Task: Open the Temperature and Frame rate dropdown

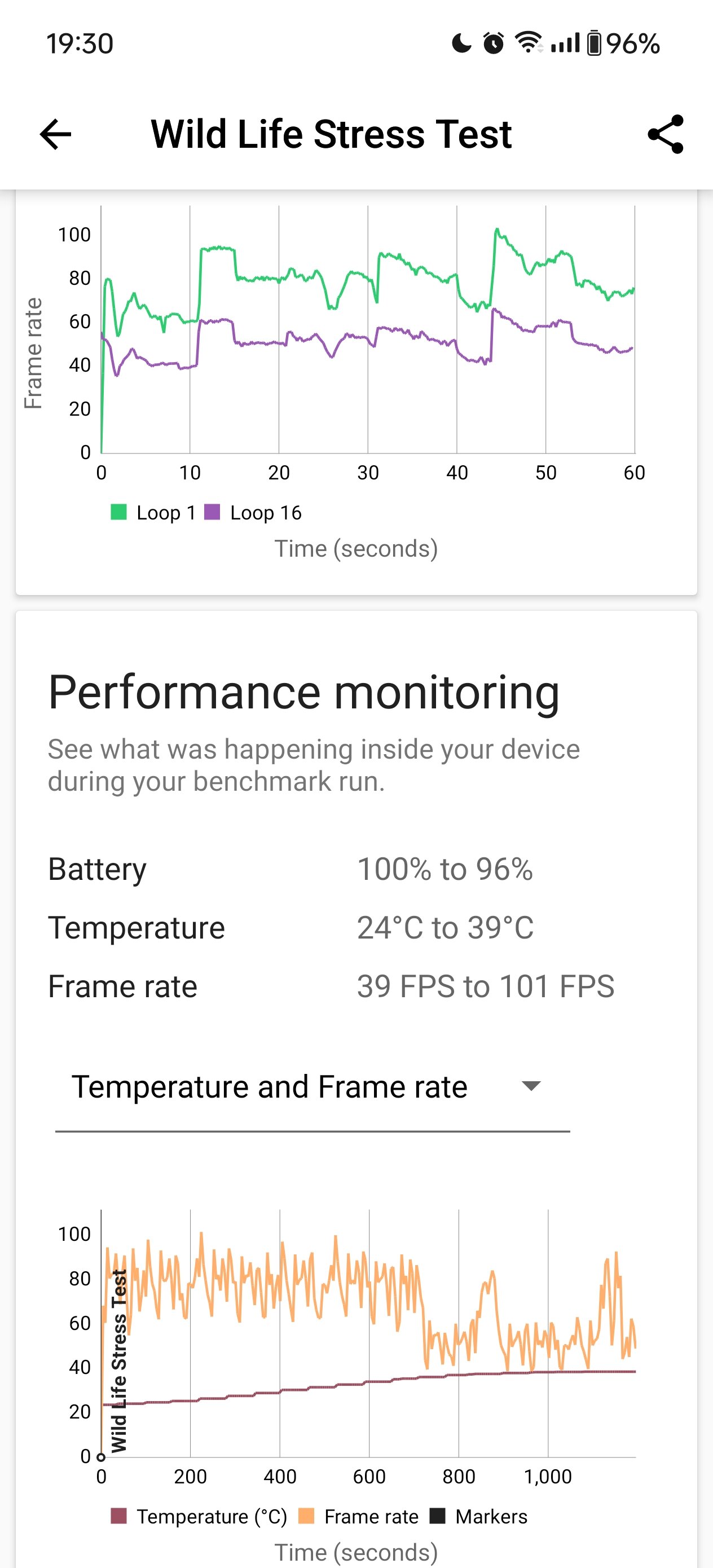Action: point(313,1088)
